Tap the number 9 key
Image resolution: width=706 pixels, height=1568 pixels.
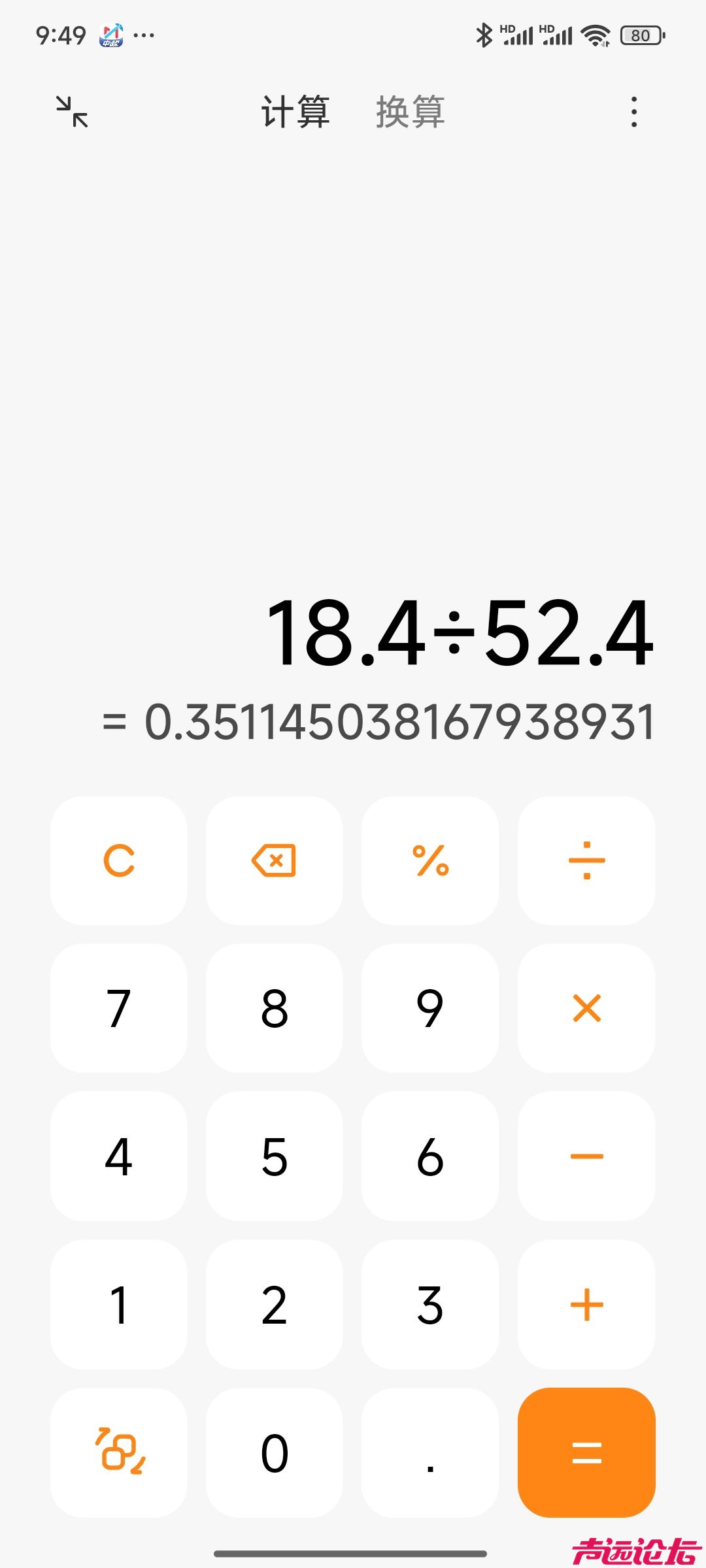click(430, 1008)
